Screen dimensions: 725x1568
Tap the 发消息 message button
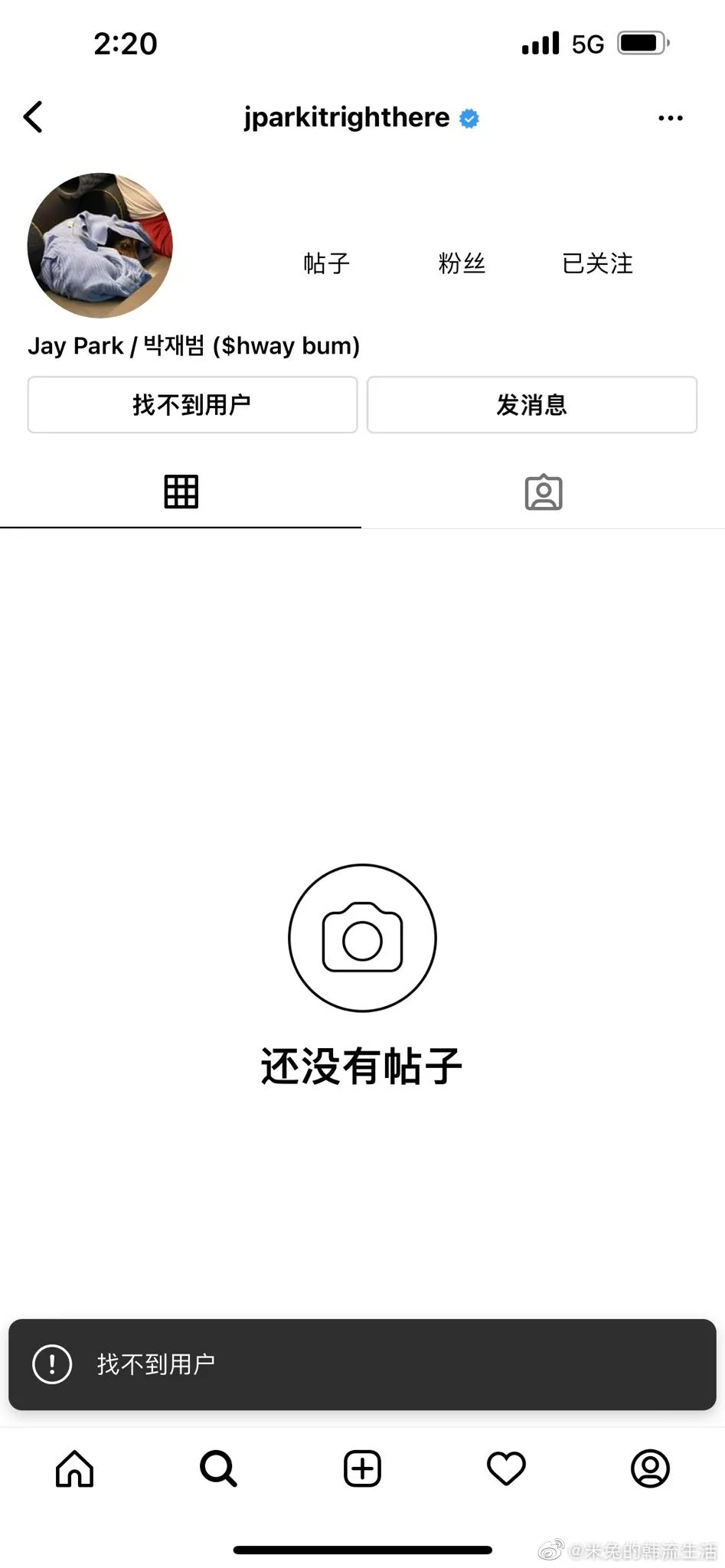tap(531, 405)
